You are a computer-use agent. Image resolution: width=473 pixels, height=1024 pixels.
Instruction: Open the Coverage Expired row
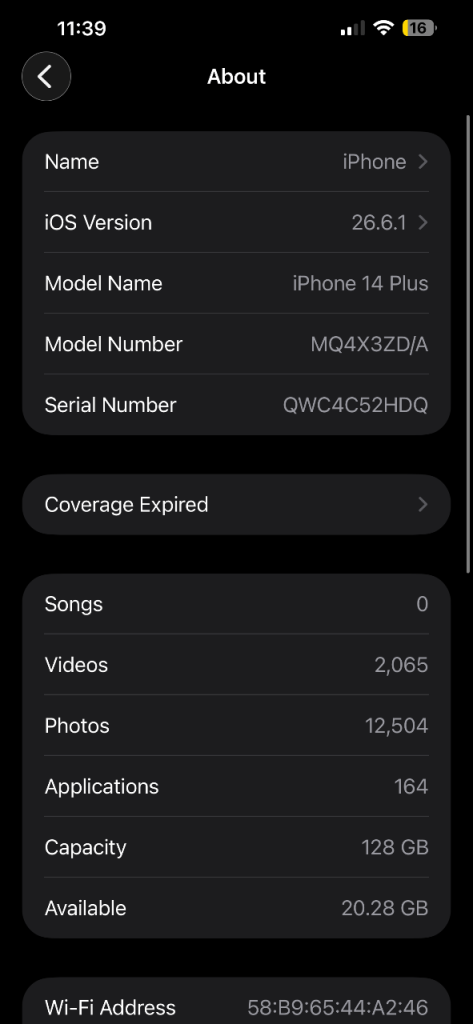pyautogui.click(x=236, y=505)
